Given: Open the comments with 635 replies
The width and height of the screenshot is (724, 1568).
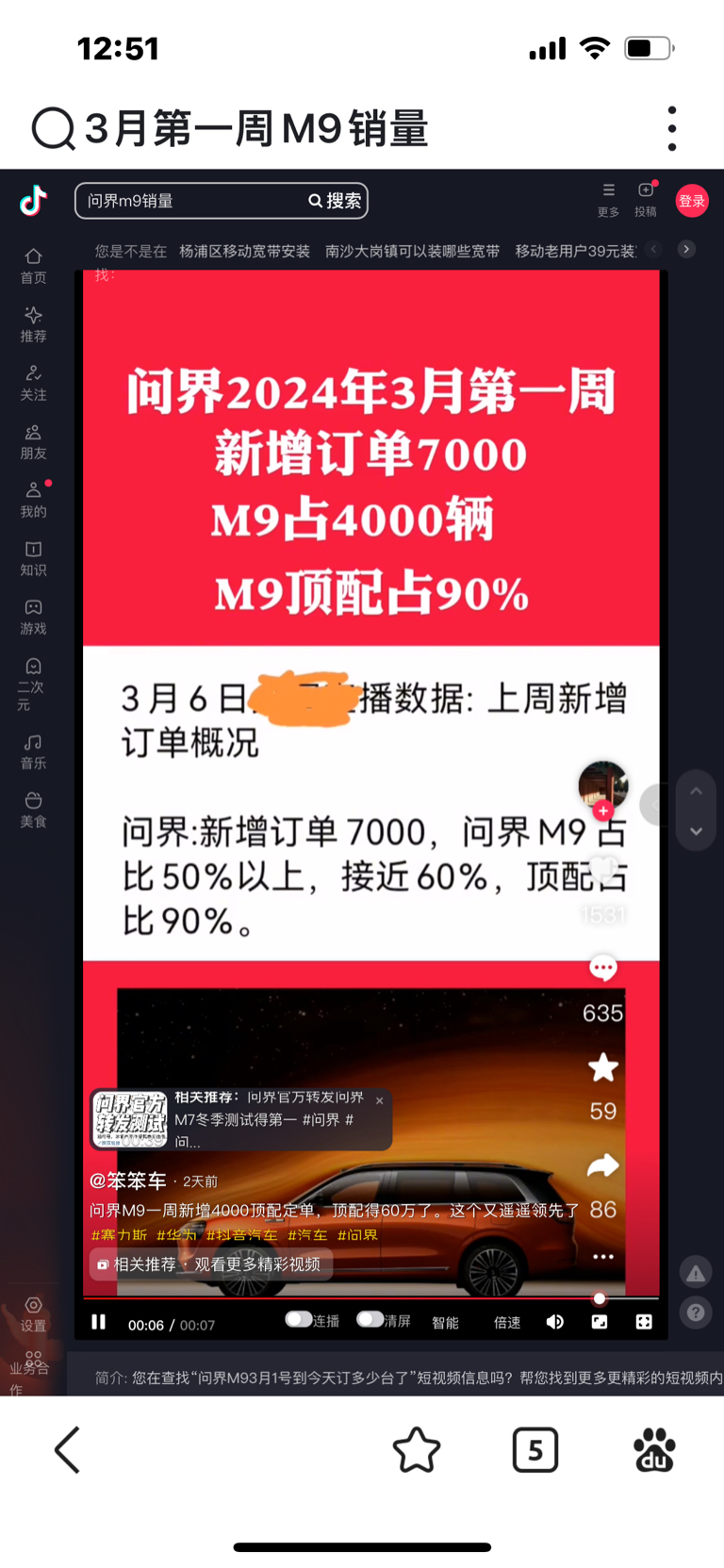Looking at the screenshot, I should [x=602, y=969].
